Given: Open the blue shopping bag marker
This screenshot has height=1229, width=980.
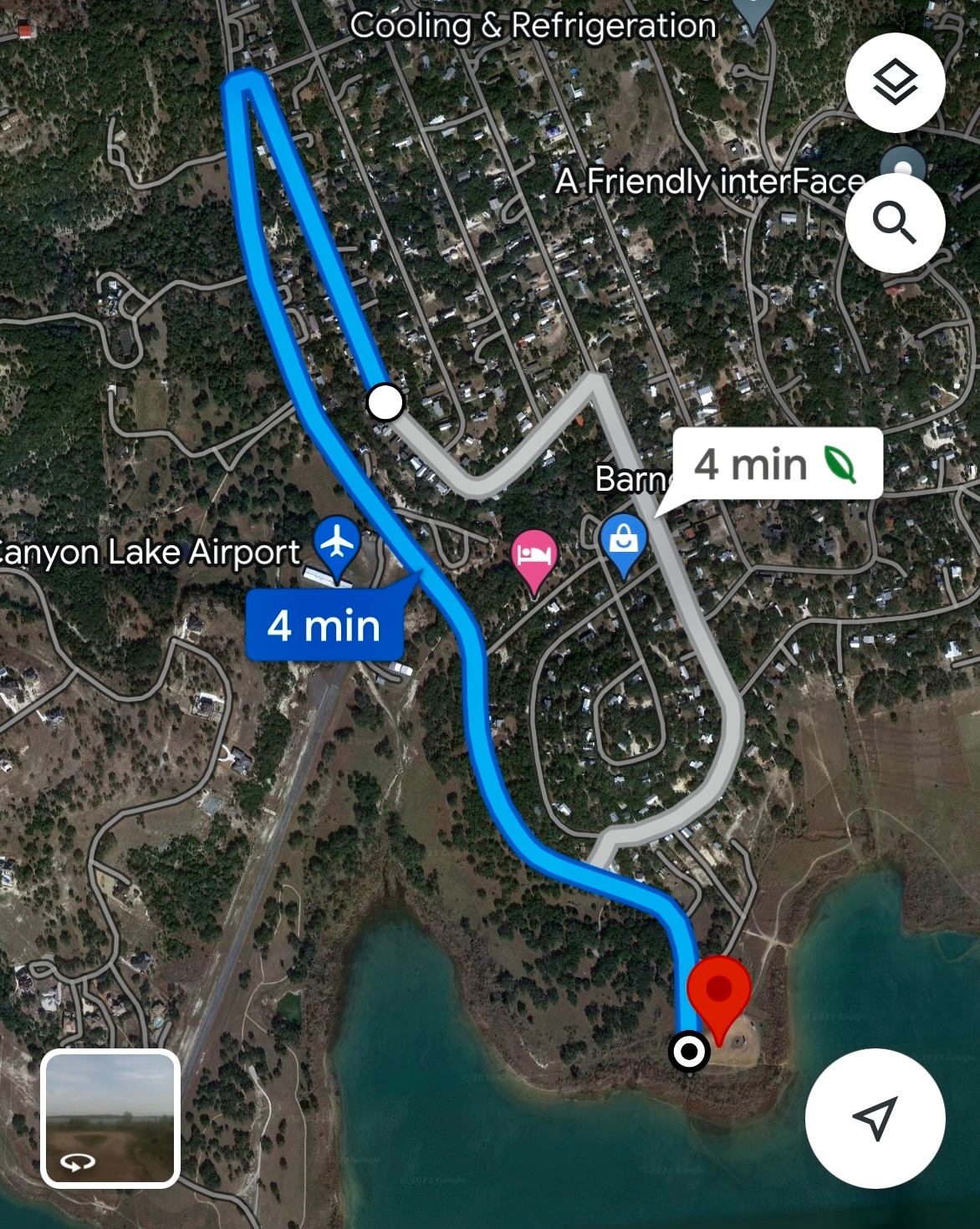Looking at the screenshot, I should click(624, 540).
